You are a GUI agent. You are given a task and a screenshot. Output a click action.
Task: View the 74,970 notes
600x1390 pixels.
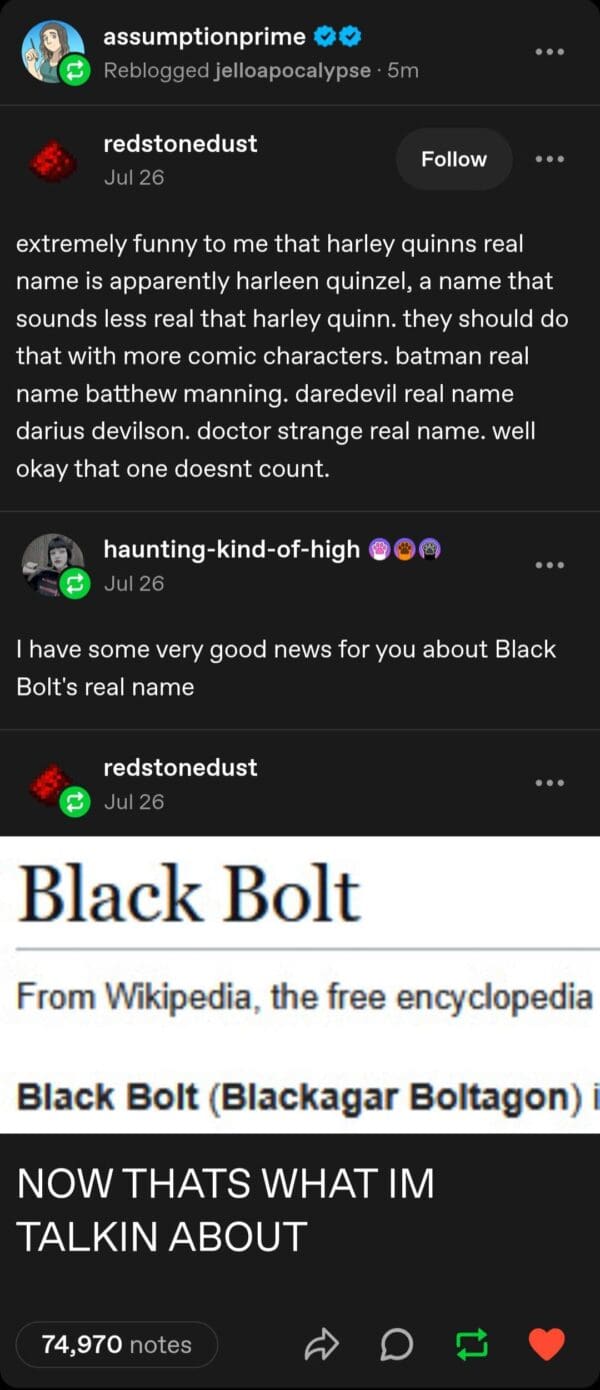coord(116,1345)
